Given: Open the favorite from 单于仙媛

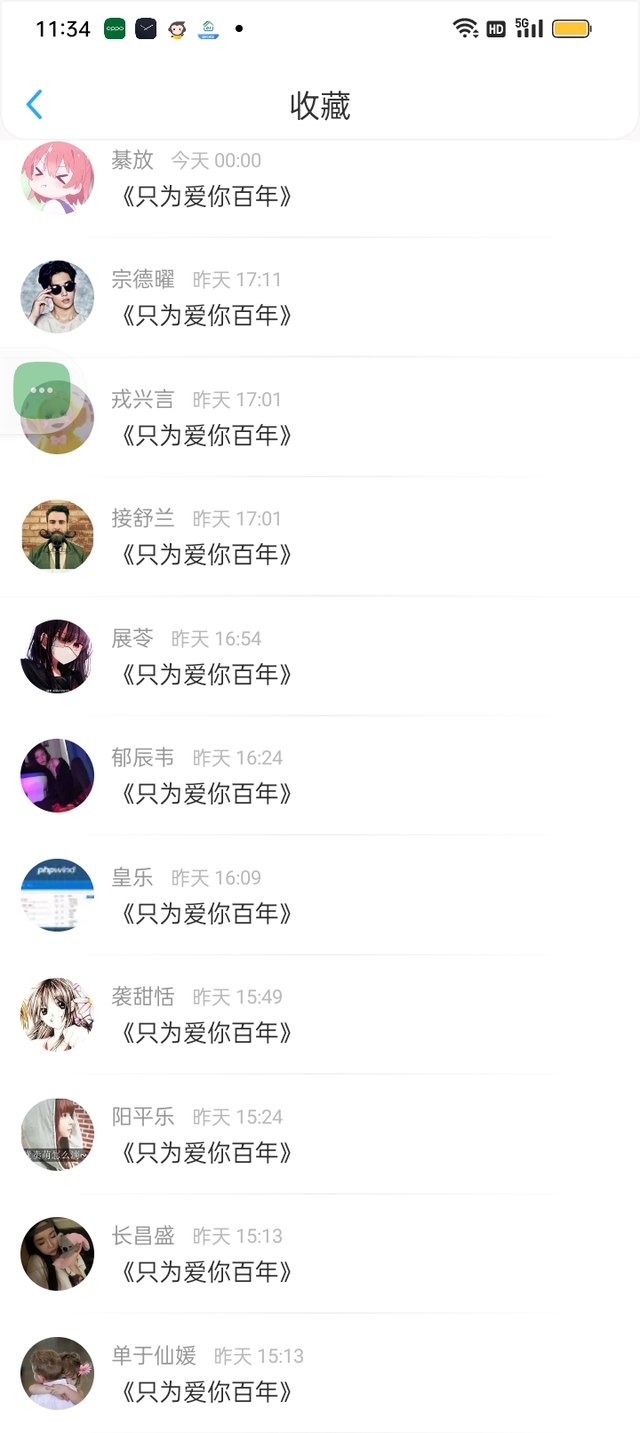Looking at the screenshot, I should (206, 1391).
